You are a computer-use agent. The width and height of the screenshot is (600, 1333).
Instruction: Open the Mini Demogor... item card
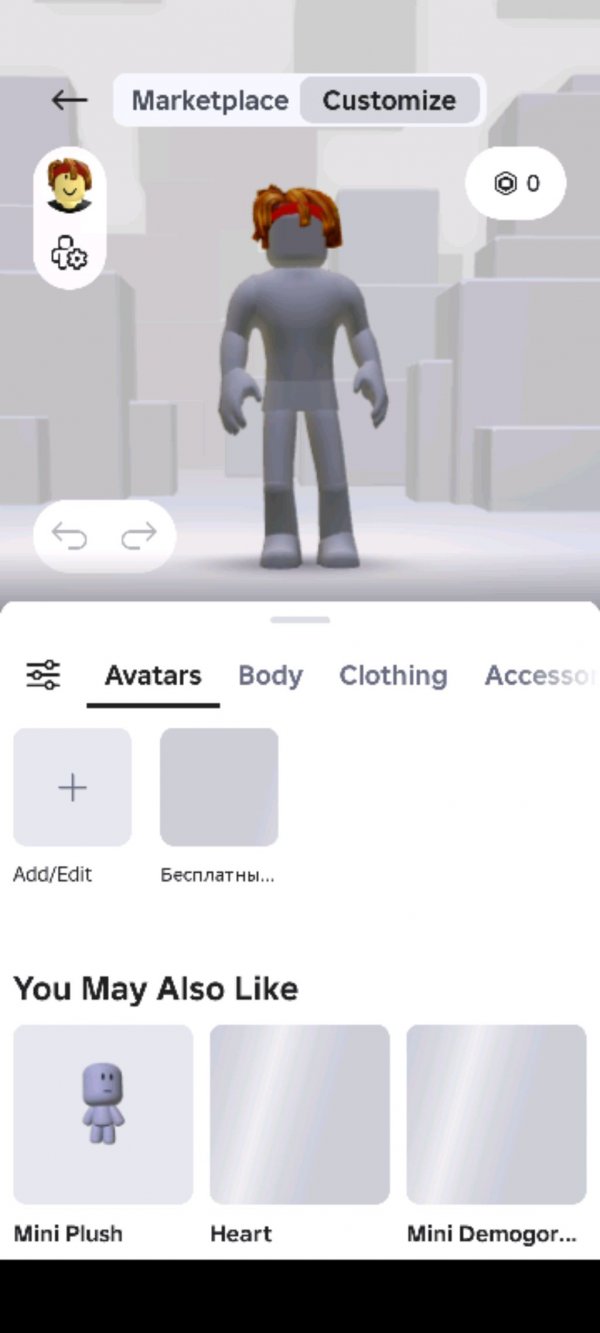[x=496, y=1114]
